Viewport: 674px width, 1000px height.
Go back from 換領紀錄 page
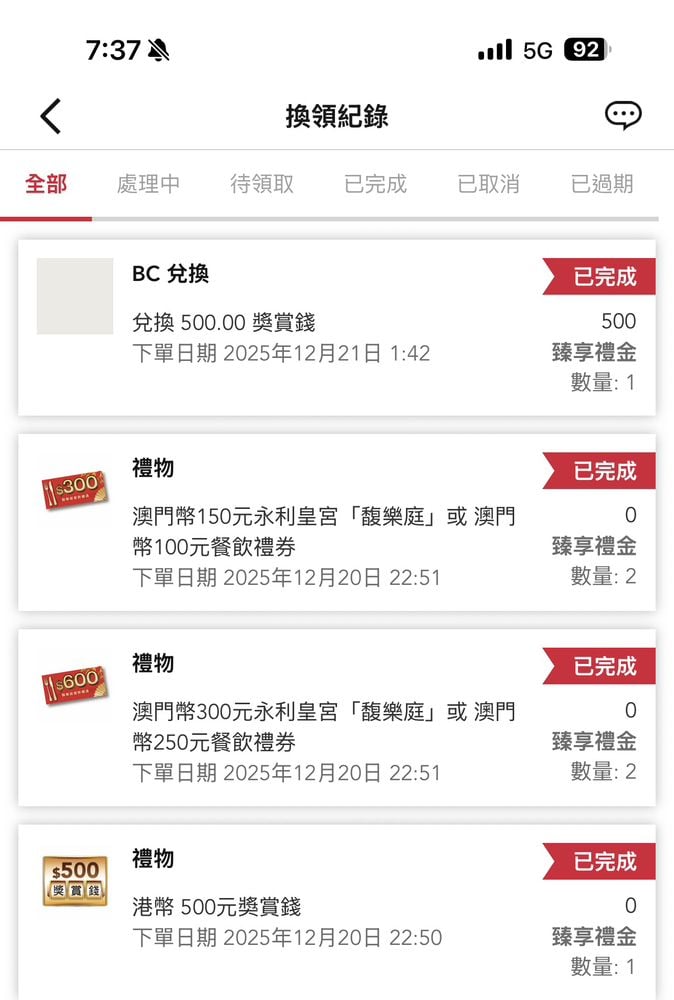(x=51, y=117)
